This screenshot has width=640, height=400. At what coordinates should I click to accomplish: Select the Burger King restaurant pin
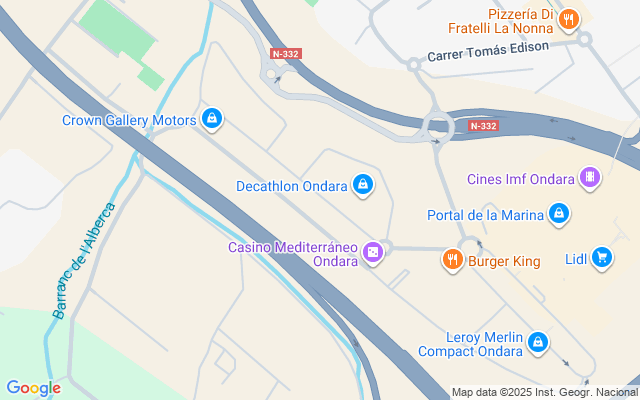453,261
